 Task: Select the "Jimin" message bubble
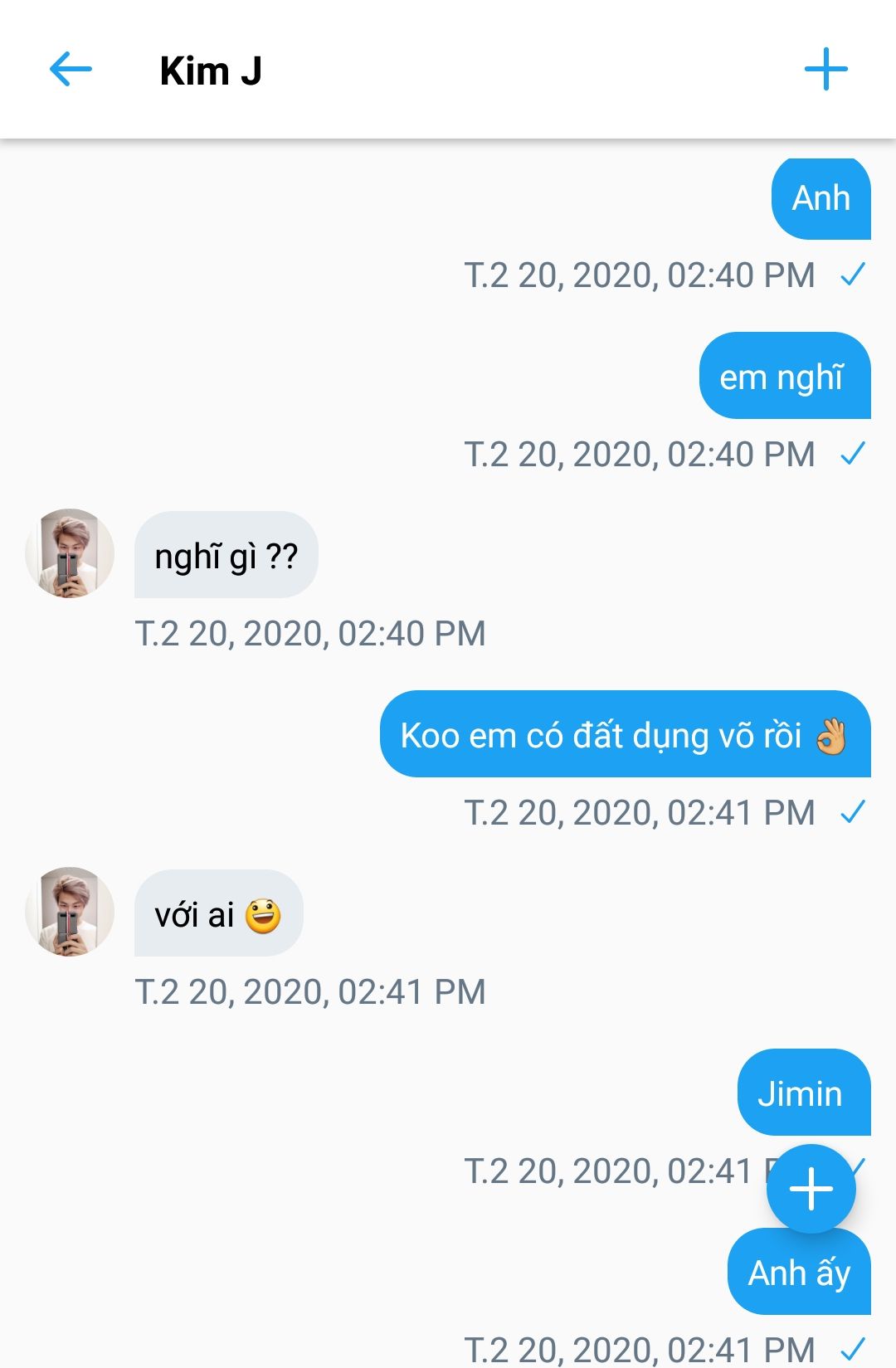802,1093
